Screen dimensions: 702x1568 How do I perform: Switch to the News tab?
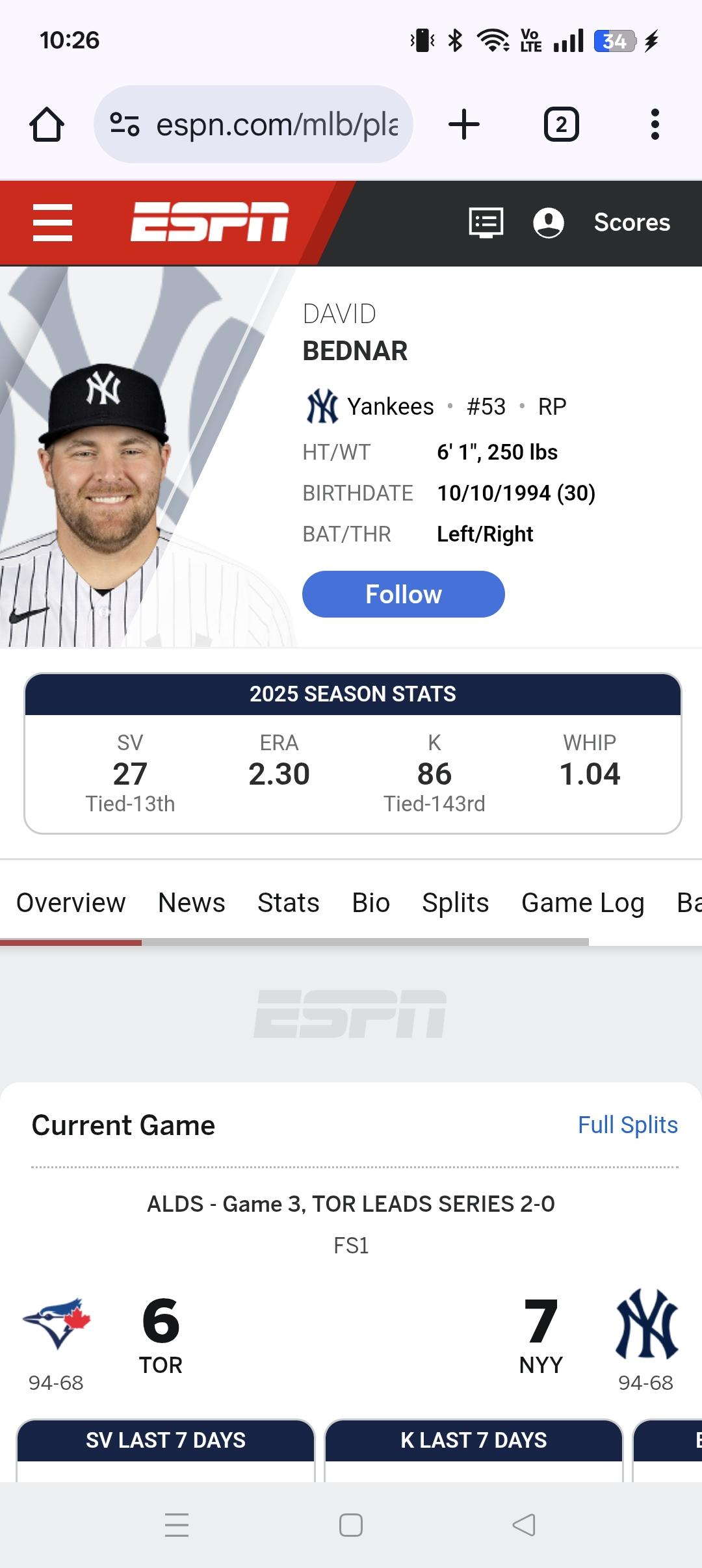coord(191,902)
